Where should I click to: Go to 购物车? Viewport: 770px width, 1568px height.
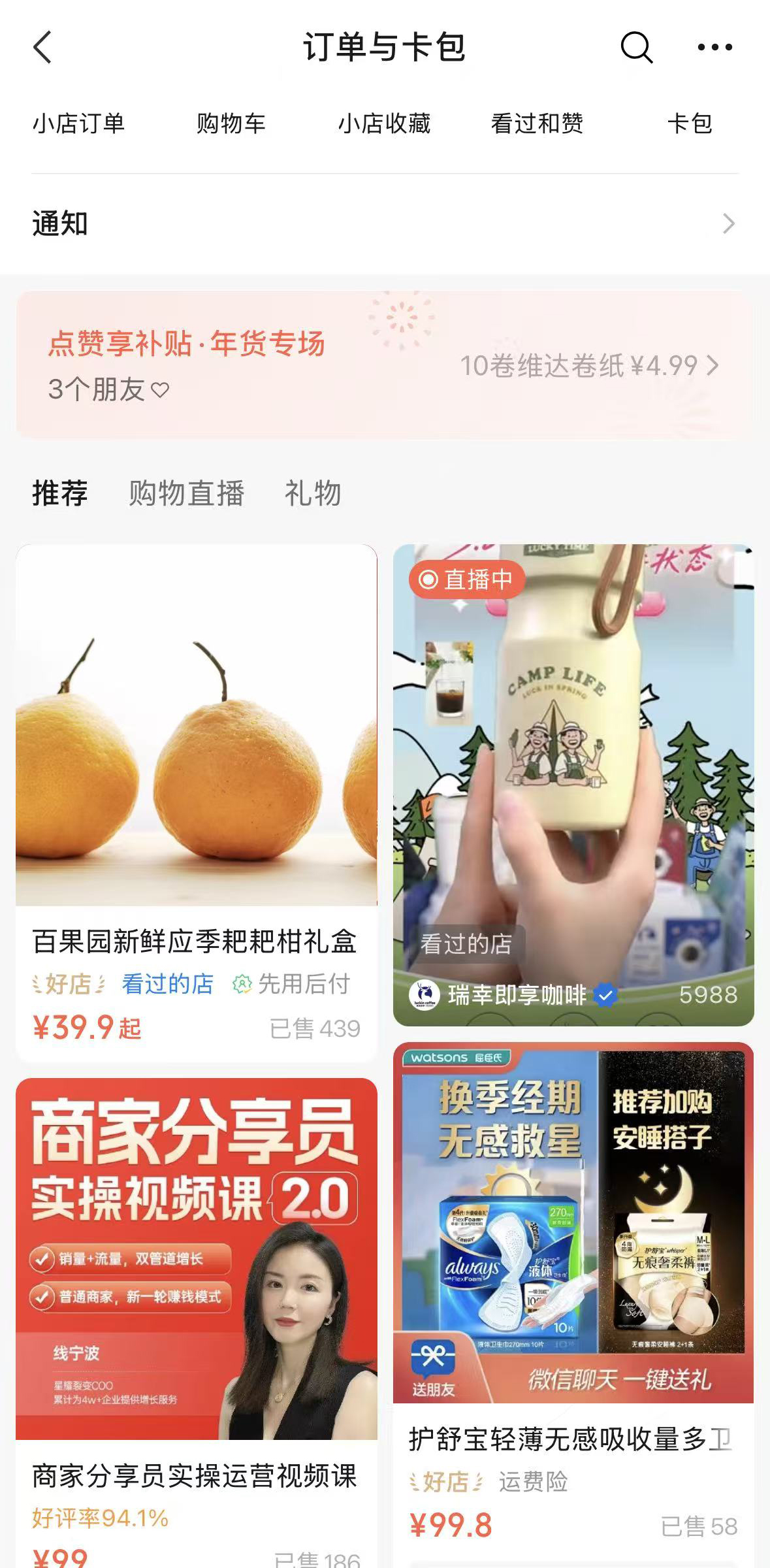(231, 123)
